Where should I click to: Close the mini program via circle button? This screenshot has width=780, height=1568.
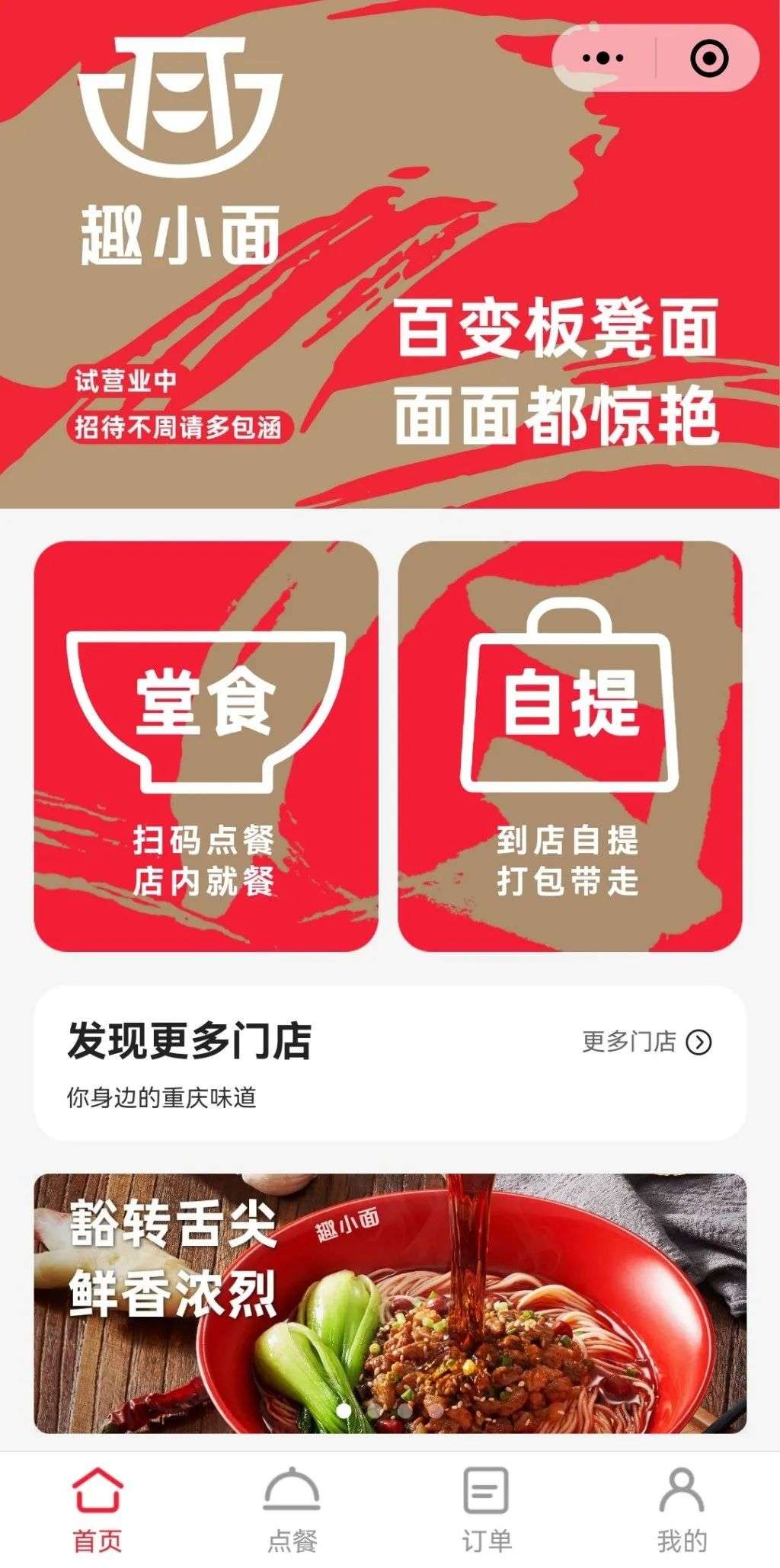tap(708, 58)
